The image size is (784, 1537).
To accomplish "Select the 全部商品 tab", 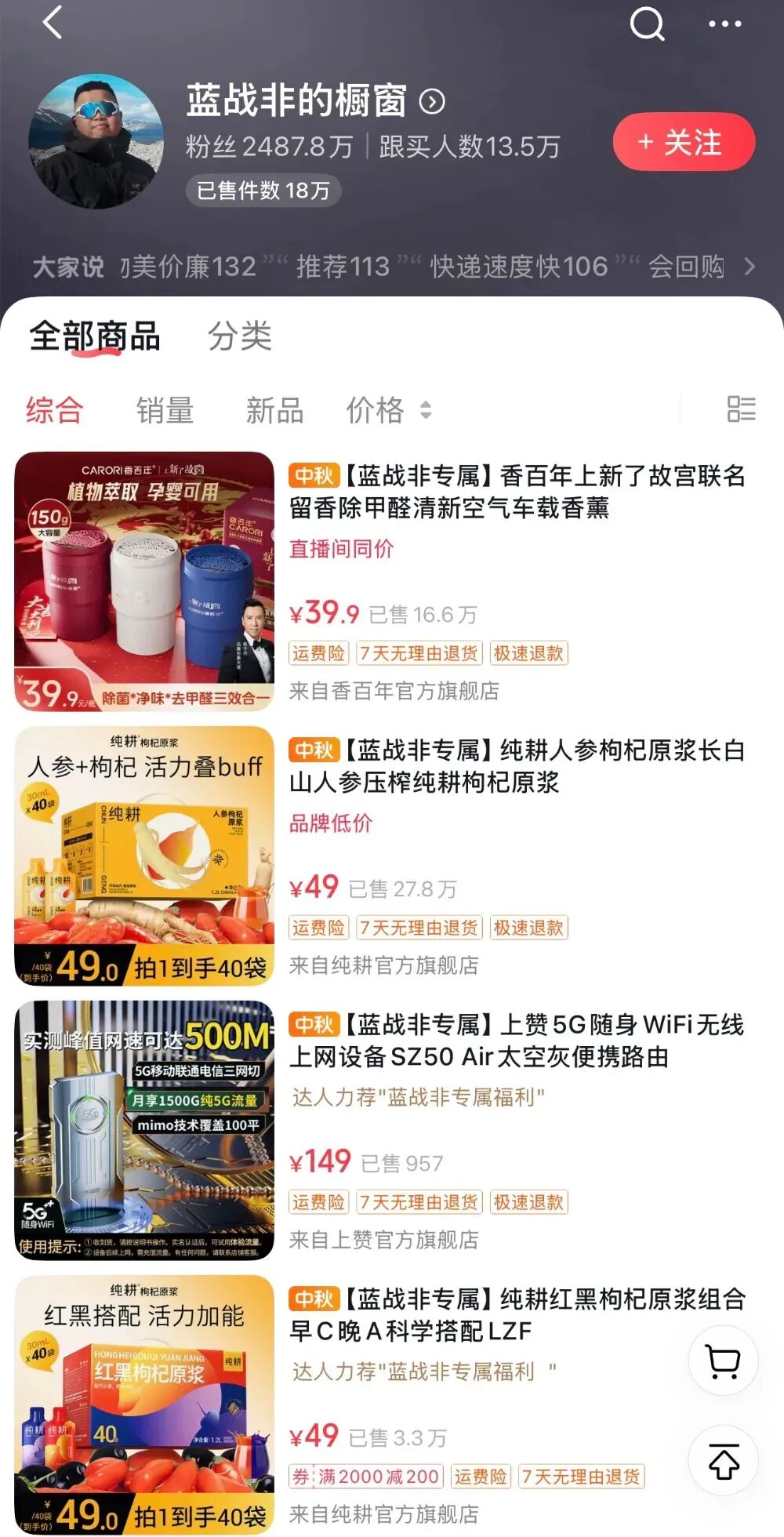I will (95, 336).
